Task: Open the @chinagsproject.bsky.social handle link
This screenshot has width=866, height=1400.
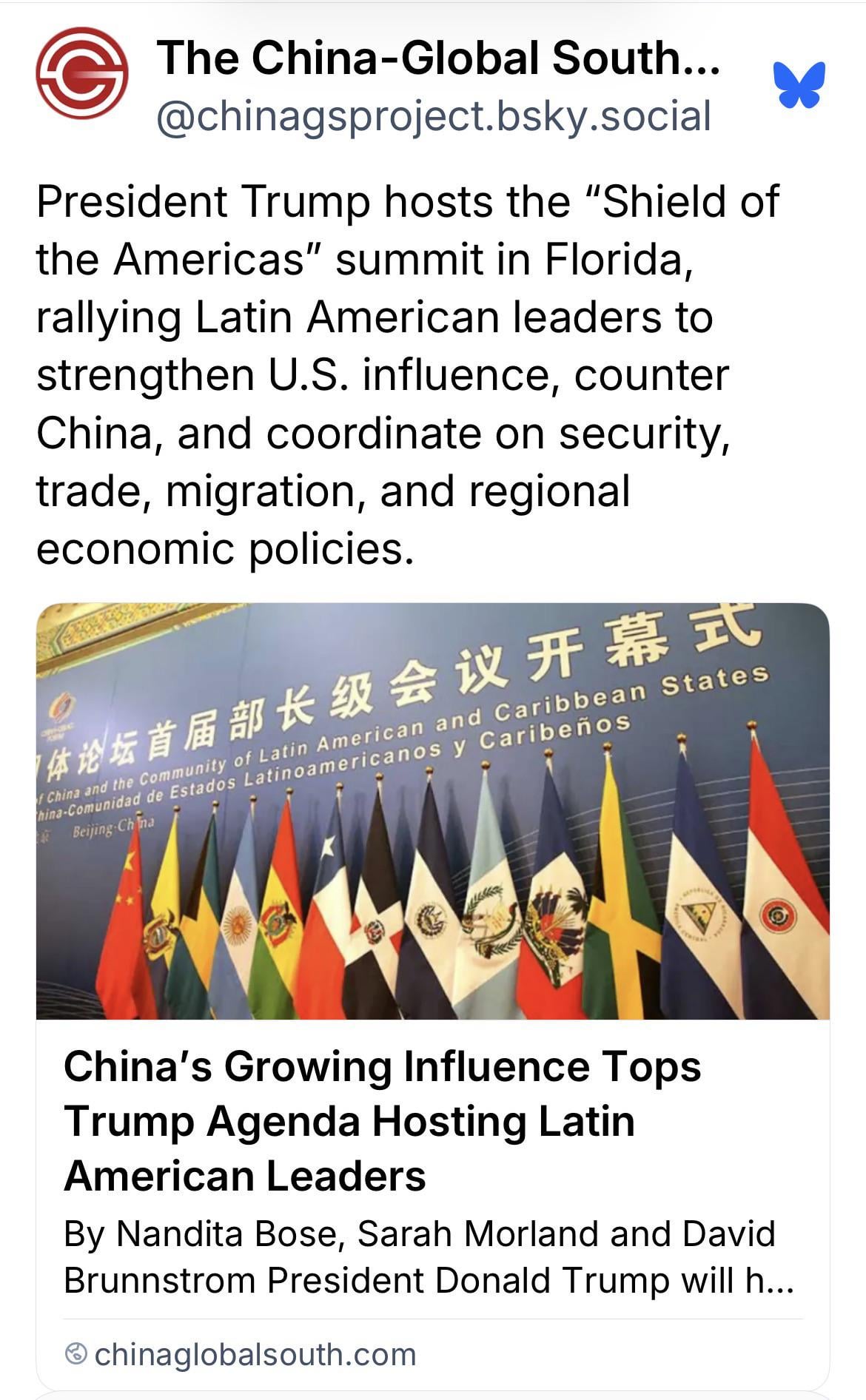Action: (x=434, y=117)
